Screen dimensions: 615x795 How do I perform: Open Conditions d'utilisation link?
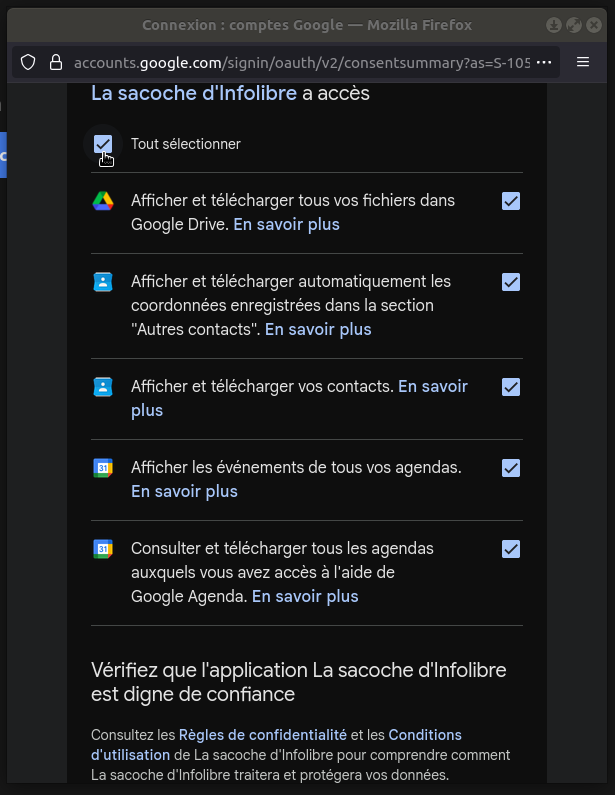(x=425, y=734)
